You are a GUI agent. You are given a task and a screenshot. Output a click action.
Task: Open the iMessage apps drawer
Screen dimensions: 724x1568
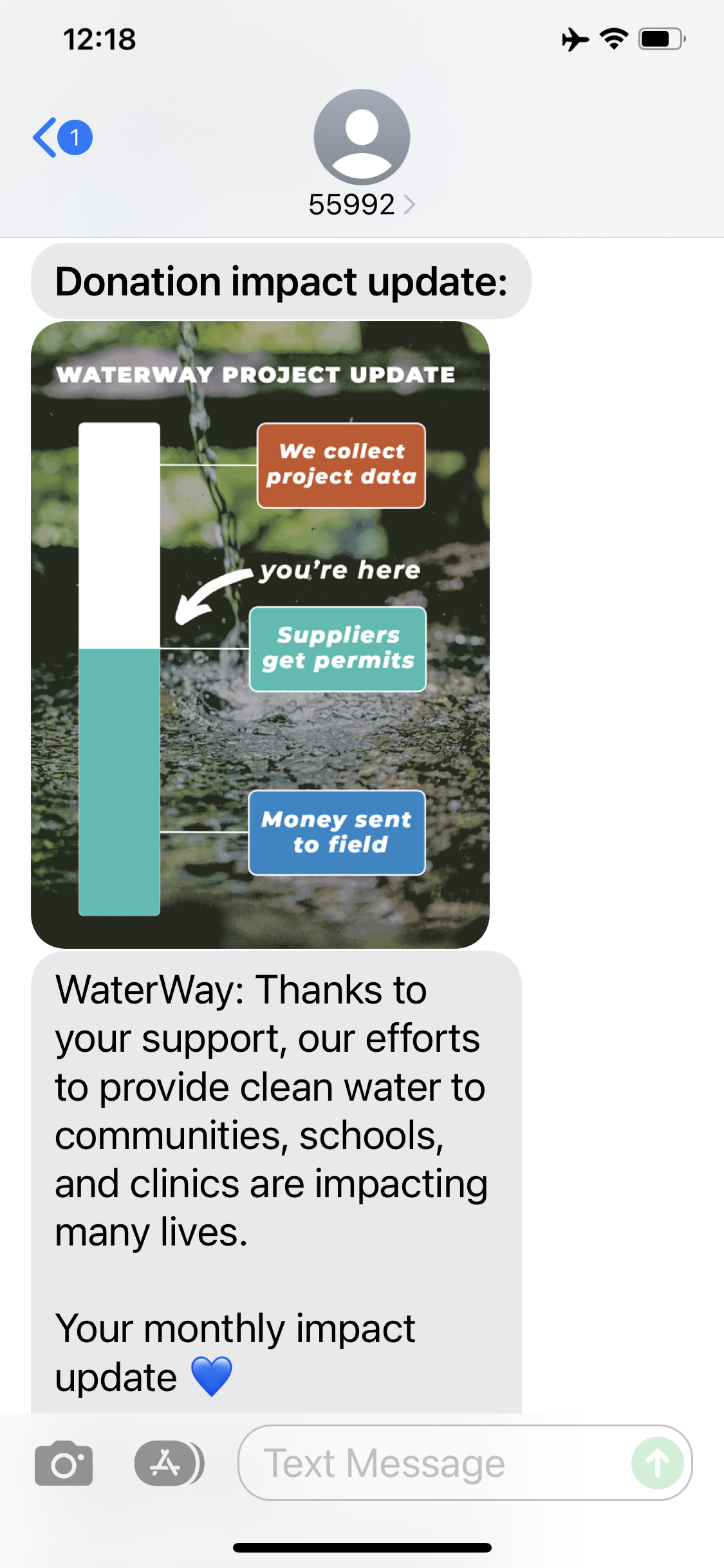[x=169, y=1463]
